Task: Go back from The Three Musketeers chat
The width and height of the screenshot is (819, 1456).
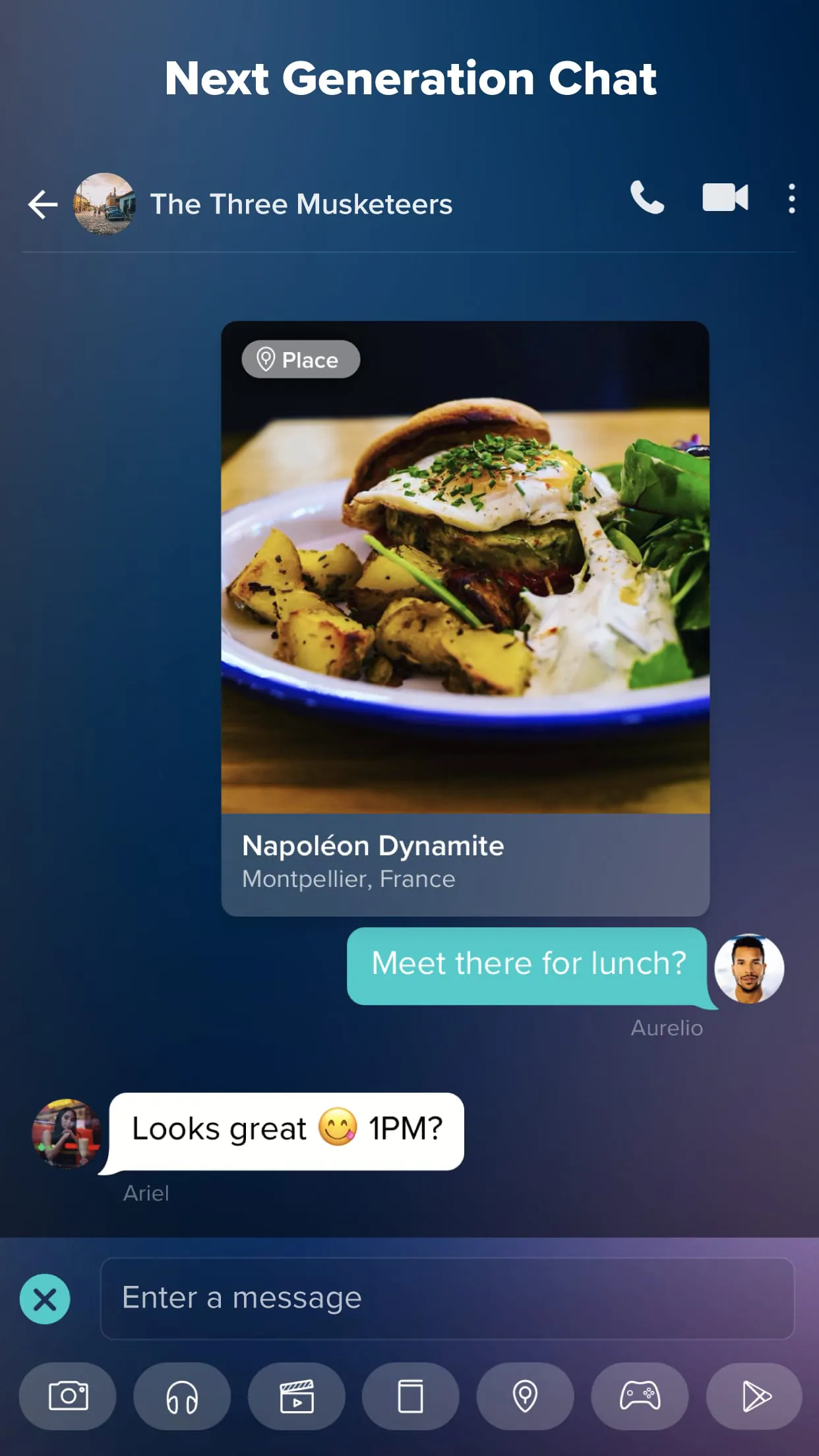Action: (43, 204)
